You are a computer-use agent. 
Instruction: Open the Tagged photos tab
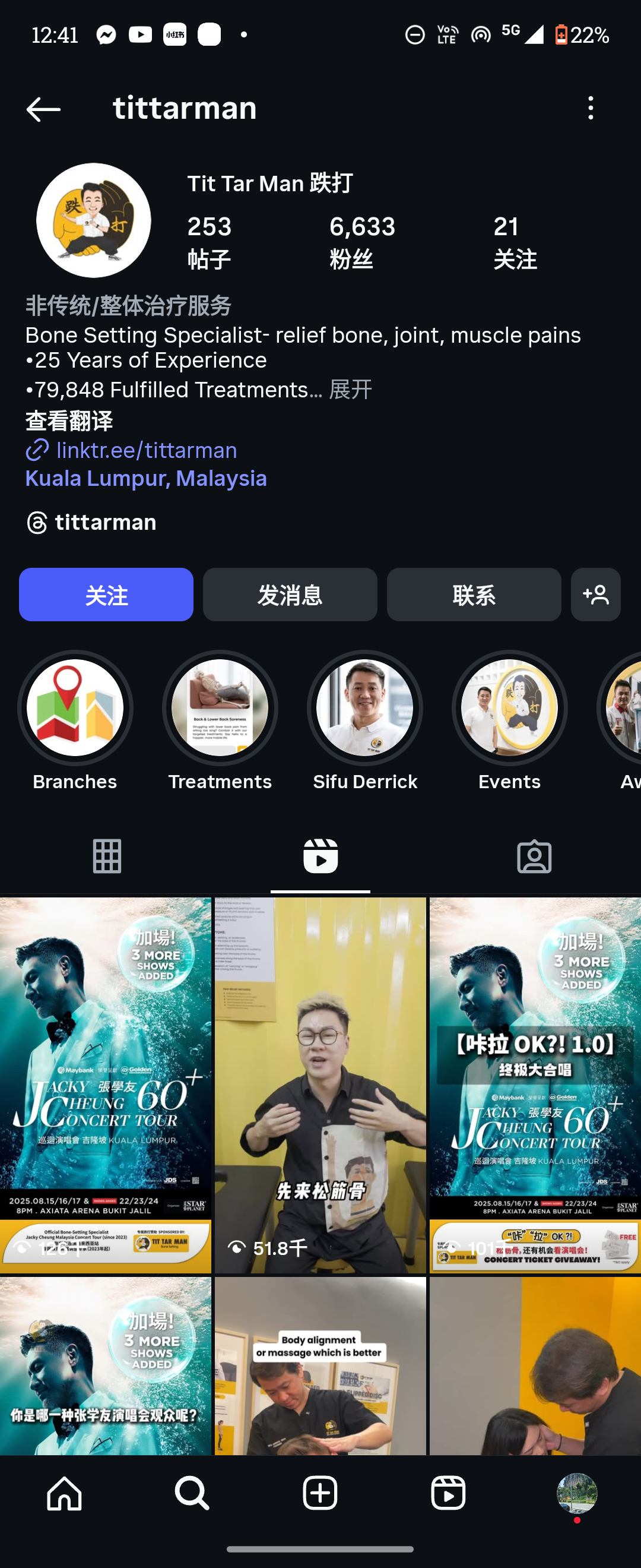point(534,856)
